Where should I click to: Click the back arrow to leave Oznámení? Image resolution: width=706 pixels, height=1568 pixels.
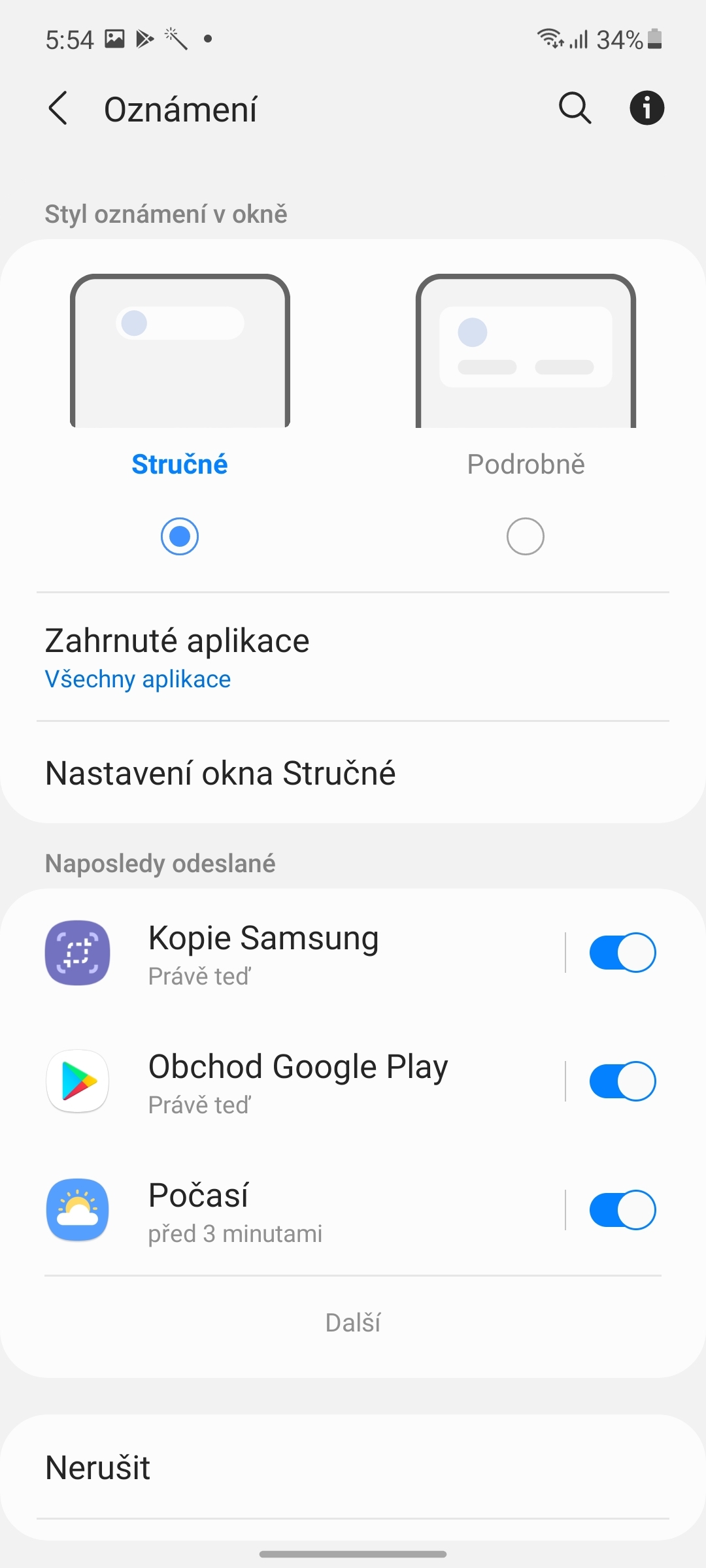pyautogui.click(x=58, y=108)
